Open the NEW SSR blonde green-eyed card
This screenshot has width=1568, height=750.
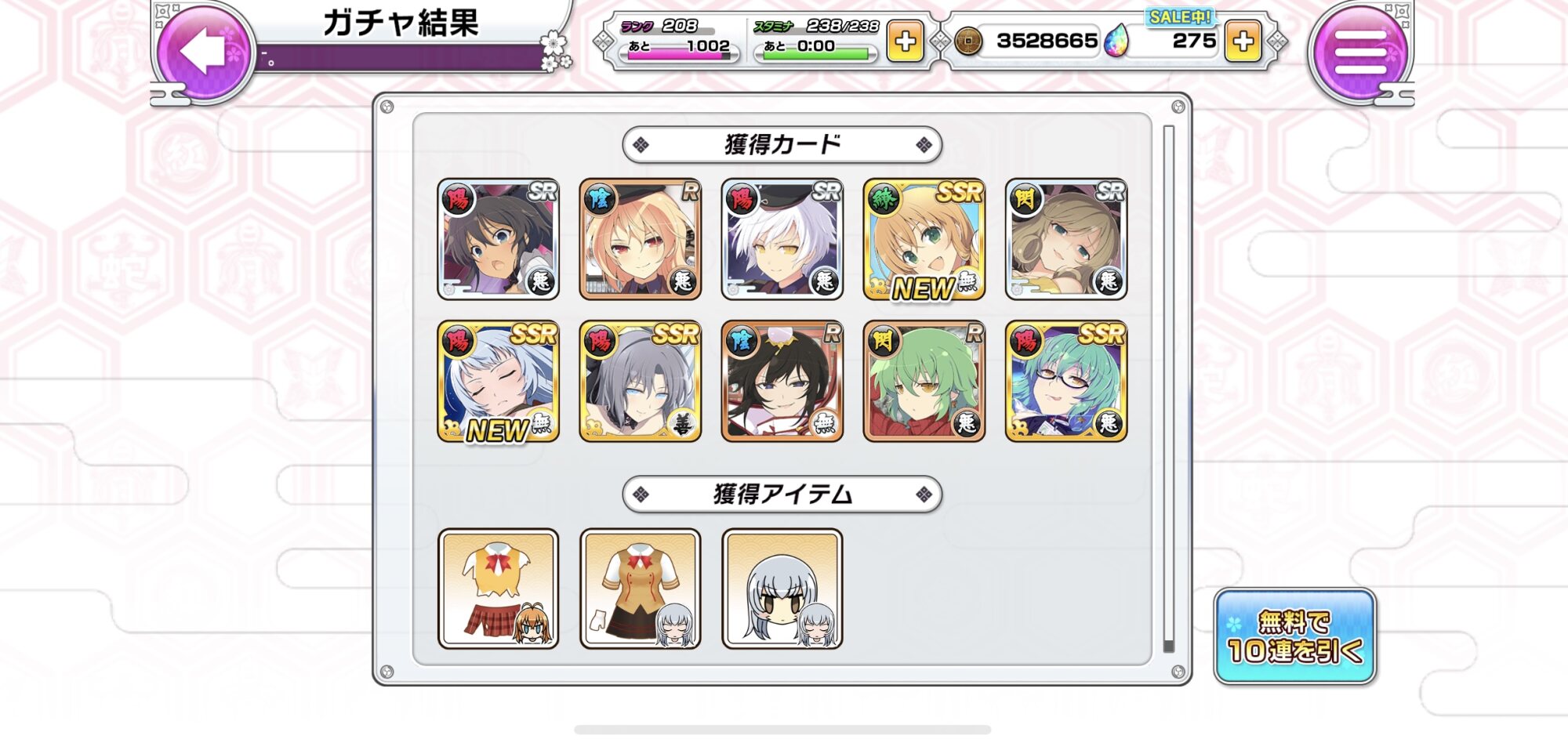924,239
